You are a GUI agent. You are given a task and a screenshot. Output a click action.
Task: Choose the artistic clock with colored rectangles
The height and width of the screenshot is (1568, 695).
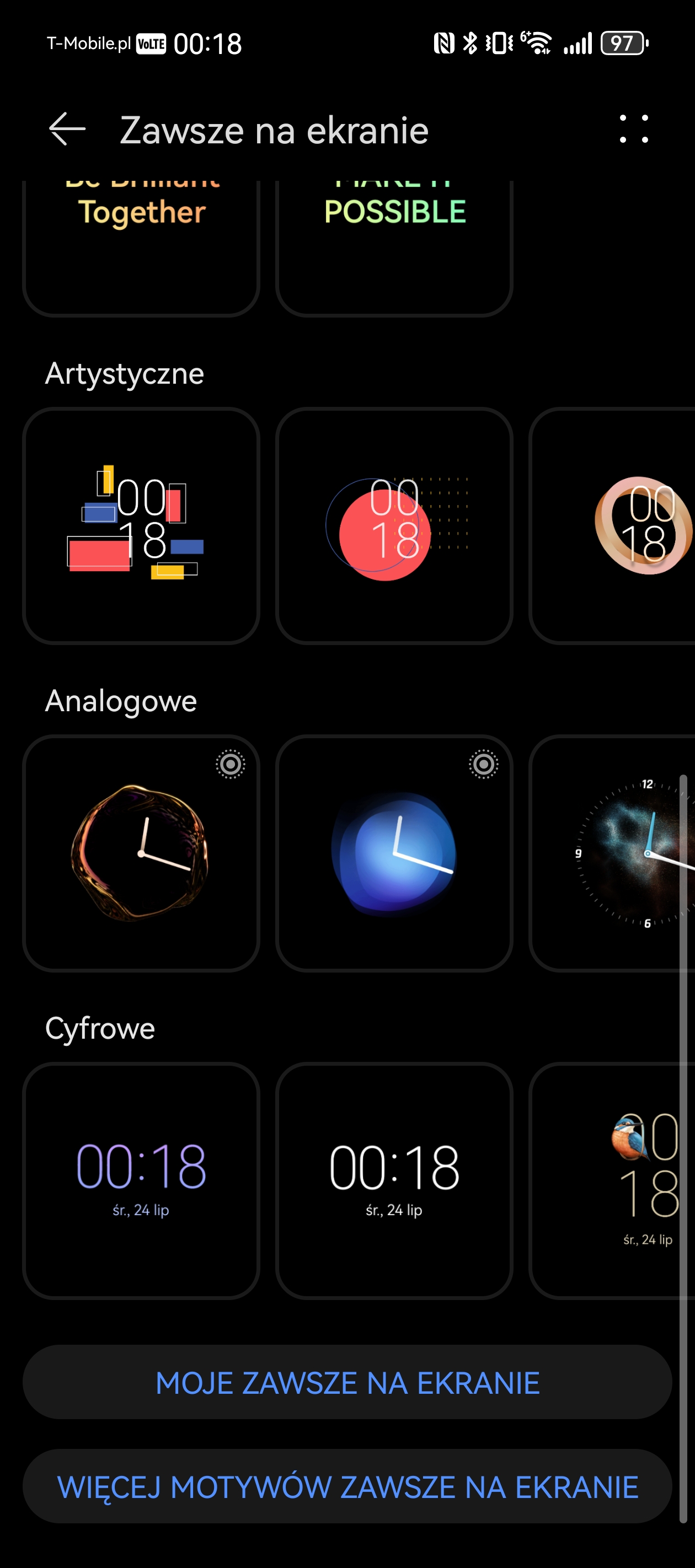coord(141,526)
